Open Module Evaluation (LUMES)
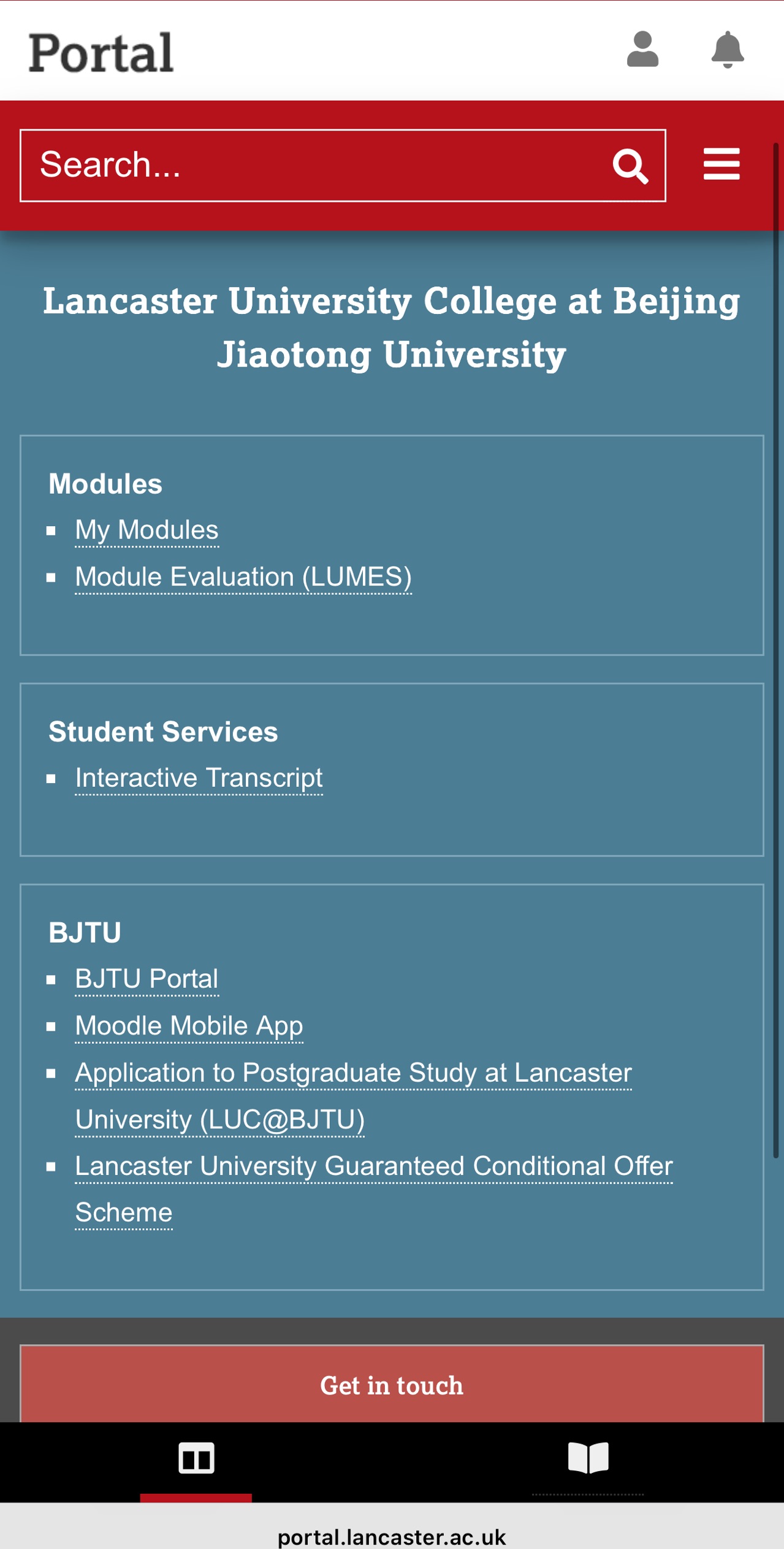 (x=243, y=577)
